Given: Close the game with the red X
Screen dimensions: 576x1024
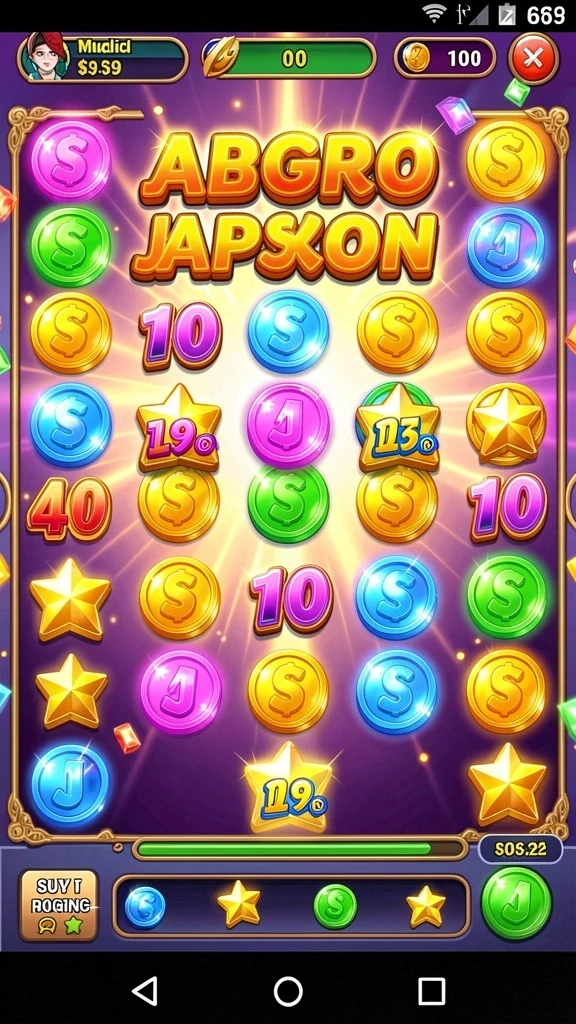Looking at the screenshot, I should (533, 59).
